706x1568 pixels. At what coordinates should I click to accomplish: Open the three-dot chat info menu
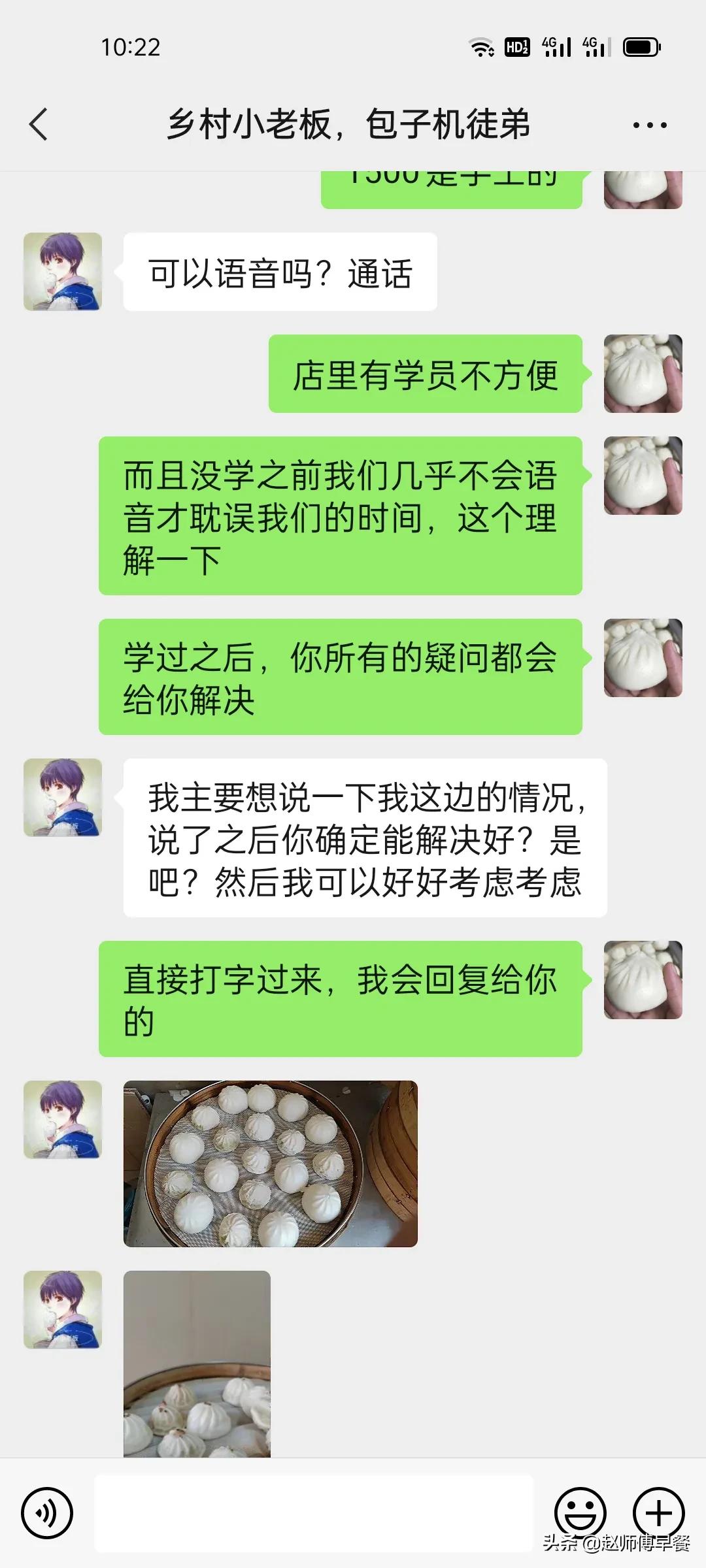[x=650, y=125]
